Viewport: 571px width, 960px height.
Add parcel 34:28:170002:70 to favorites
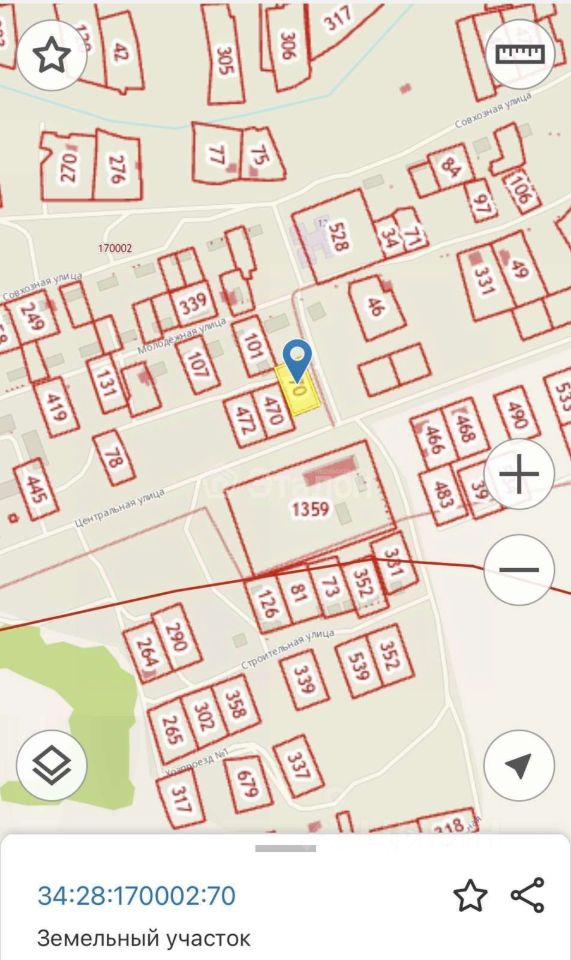pyautogui.click(x=470, y=895)
